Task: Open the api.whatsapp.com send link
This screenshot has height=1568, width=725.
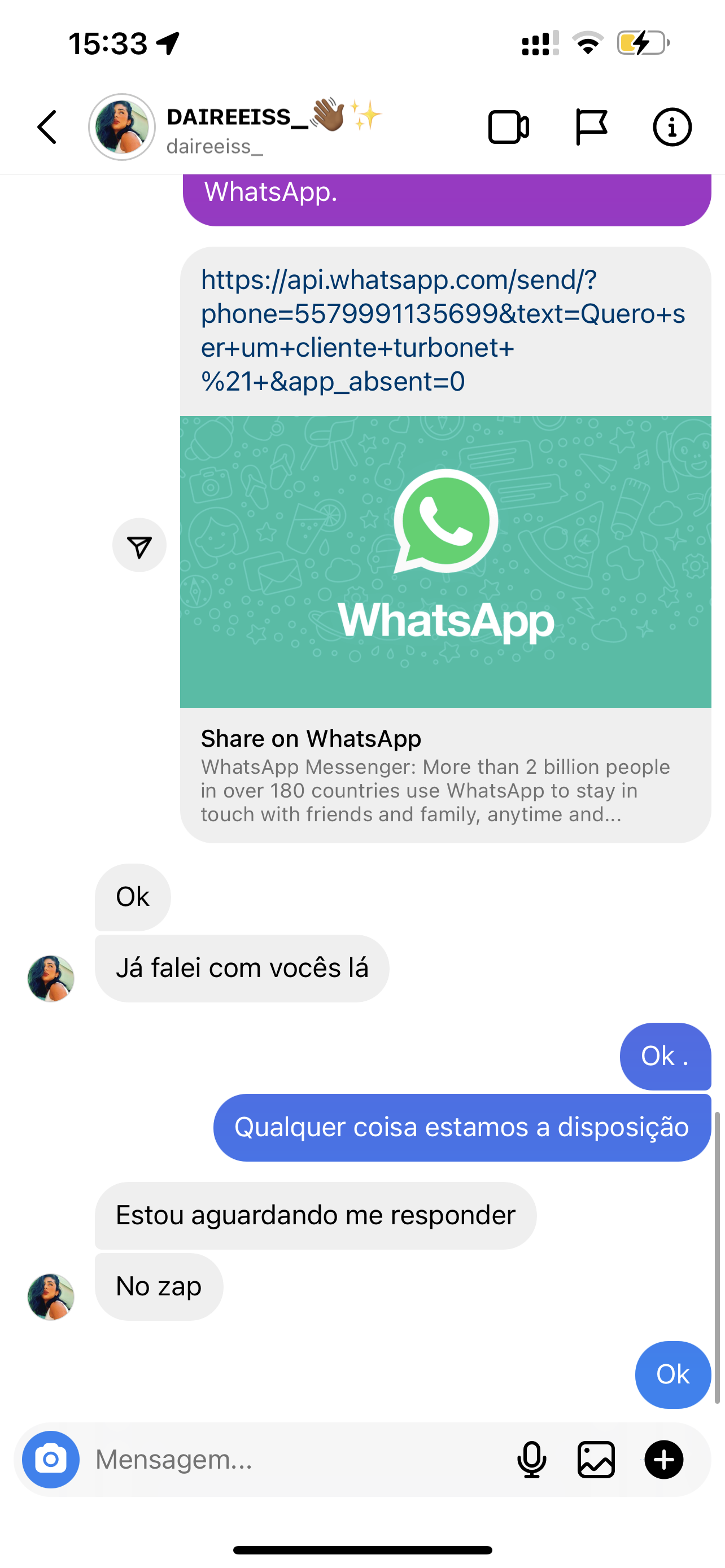Action: (443, 331)
